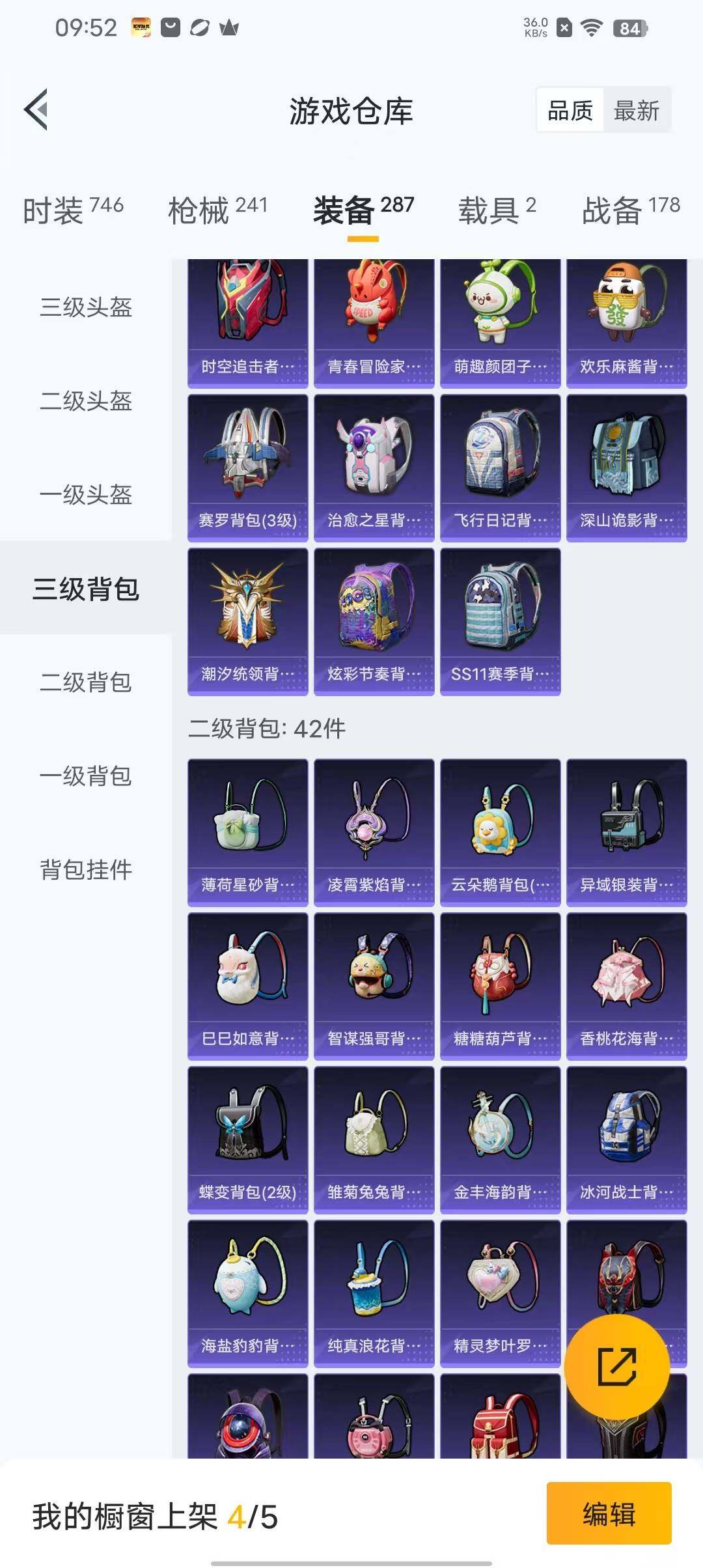The height and width of the screenshot is (1568, 703).
Task: Switch to the 枪械 tab
Action: click(217, 210)
